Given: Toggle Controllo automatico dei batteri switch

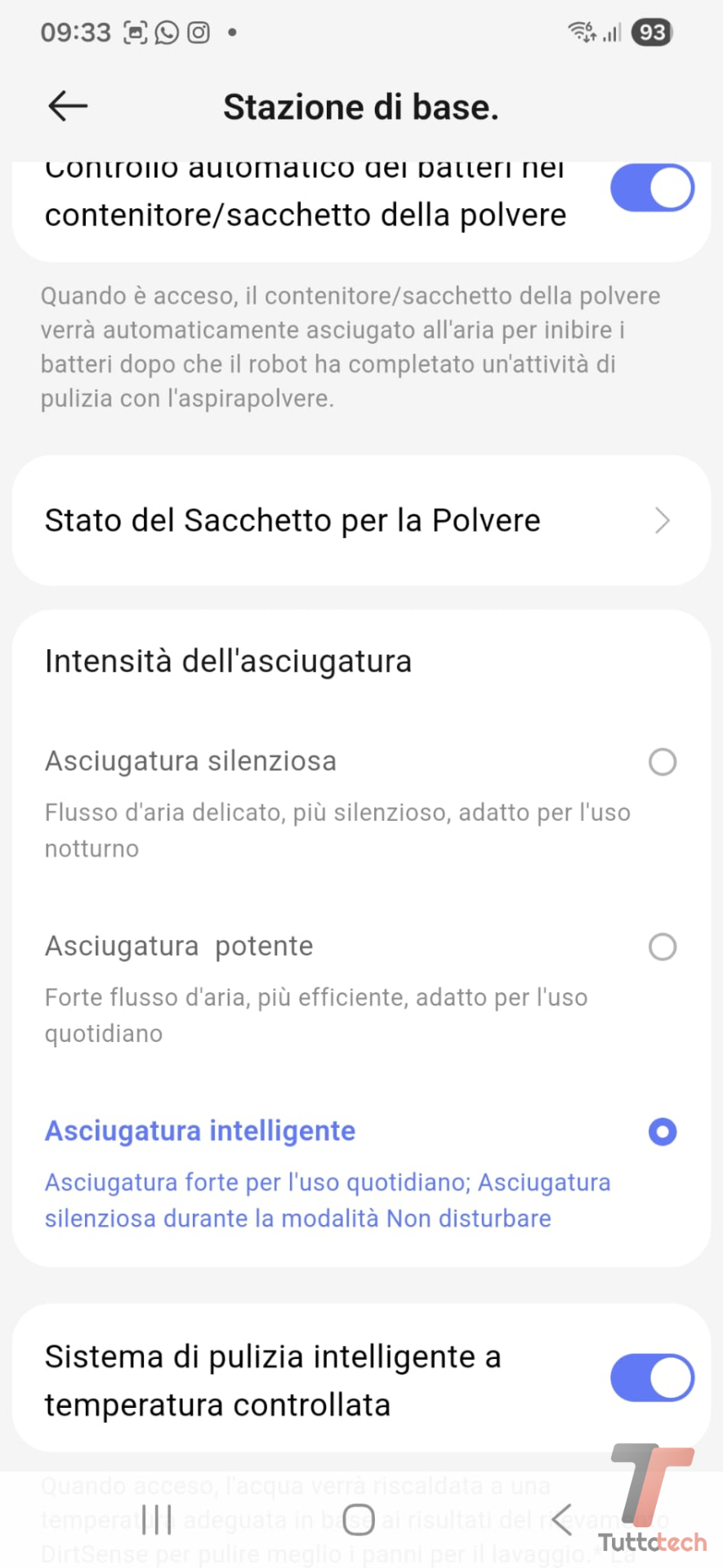Looking at the screenshot, I should click(x=651, y=188).
